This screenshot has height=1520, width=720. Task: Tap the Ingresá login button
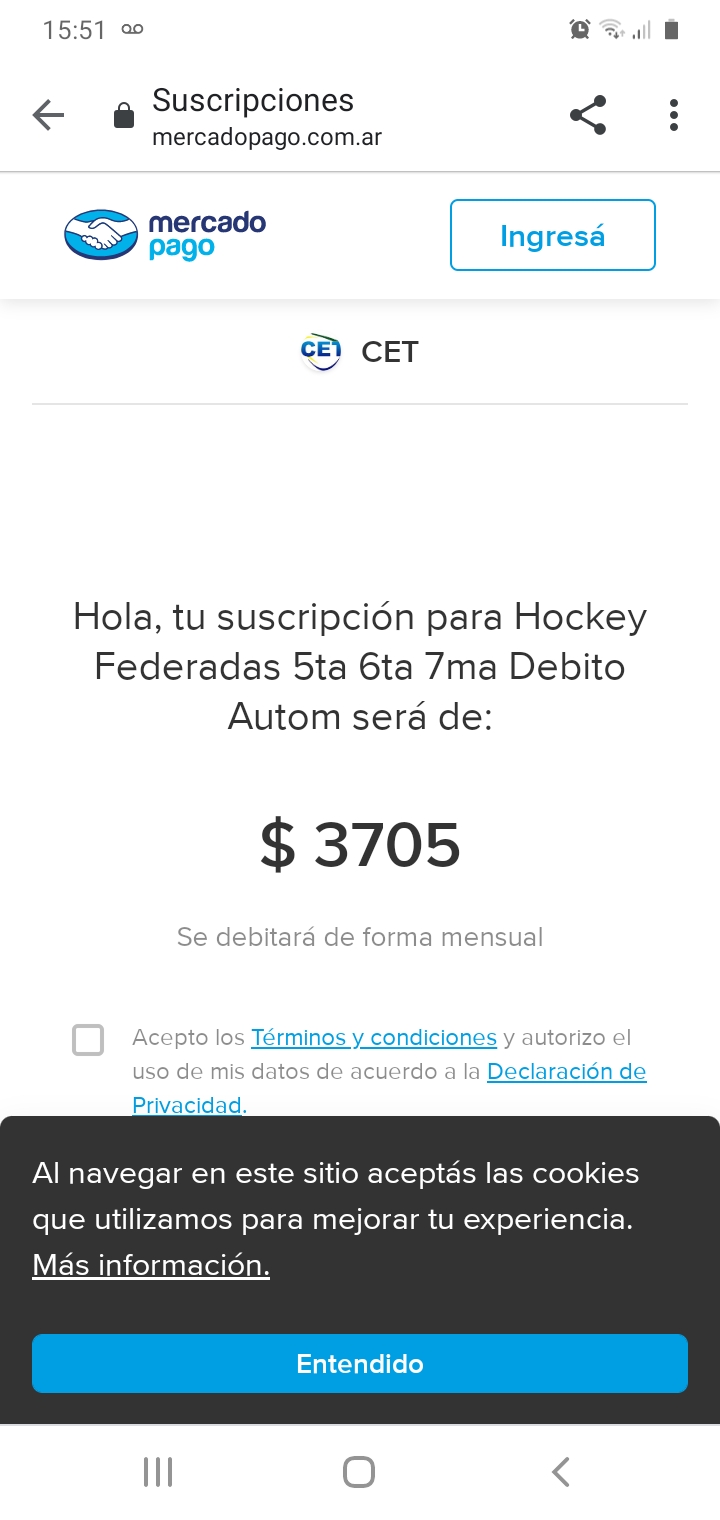tap(552, 235)
